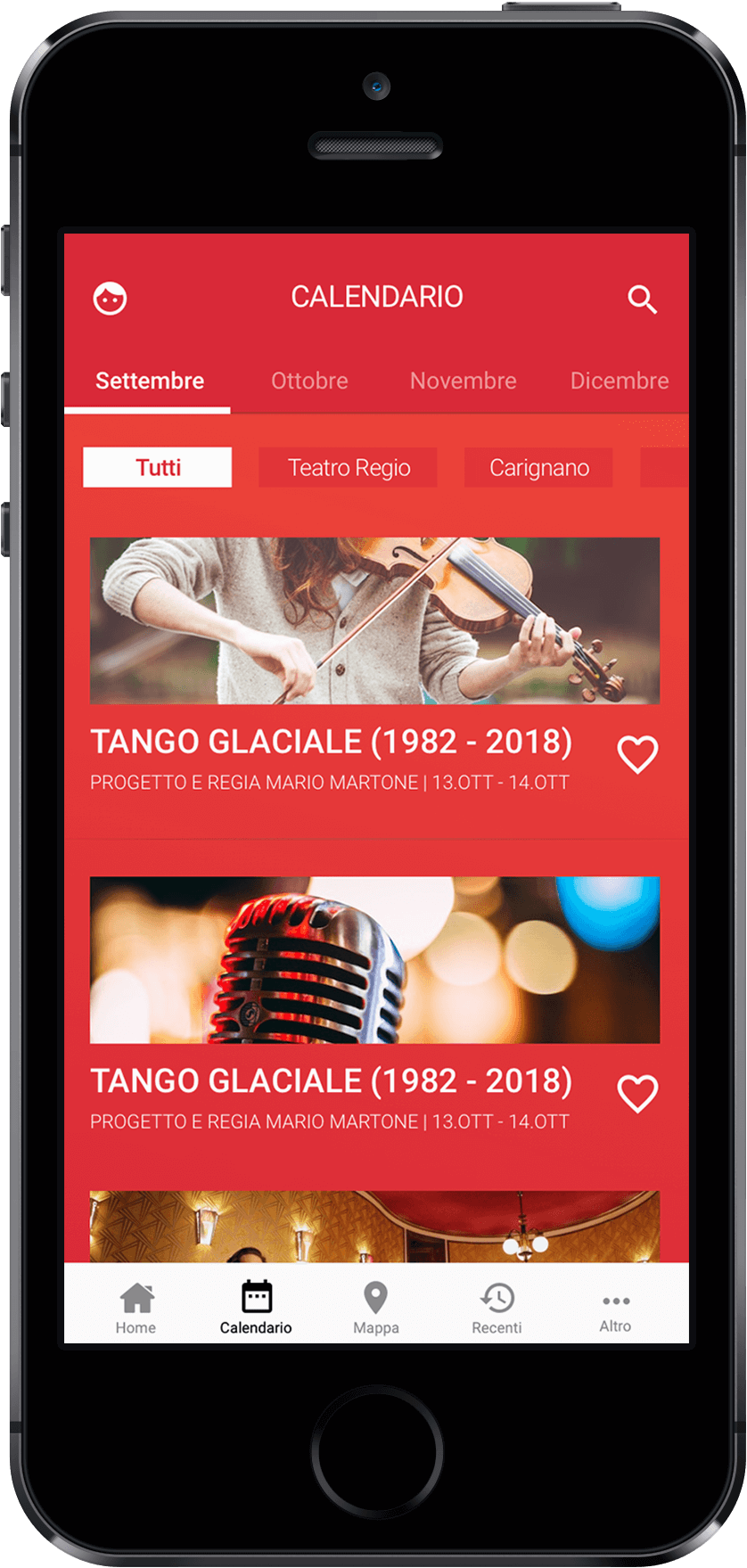Filter events by Teatro Regio
Image resolution: width=747 pixels, height=1568 pixels.
(x=349, y=468)
